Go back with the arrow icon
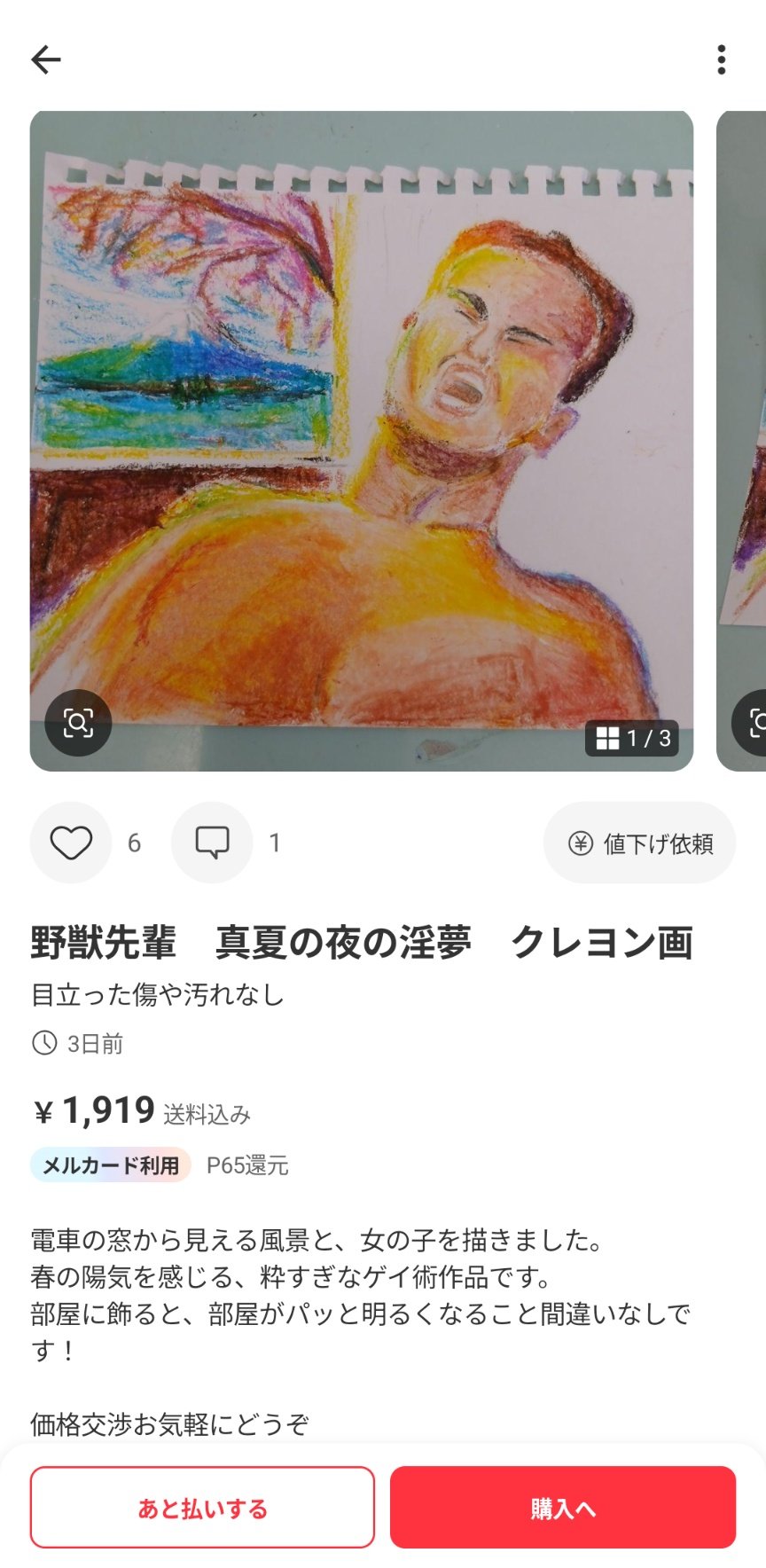766x1568 pixels. click(46, 59)
